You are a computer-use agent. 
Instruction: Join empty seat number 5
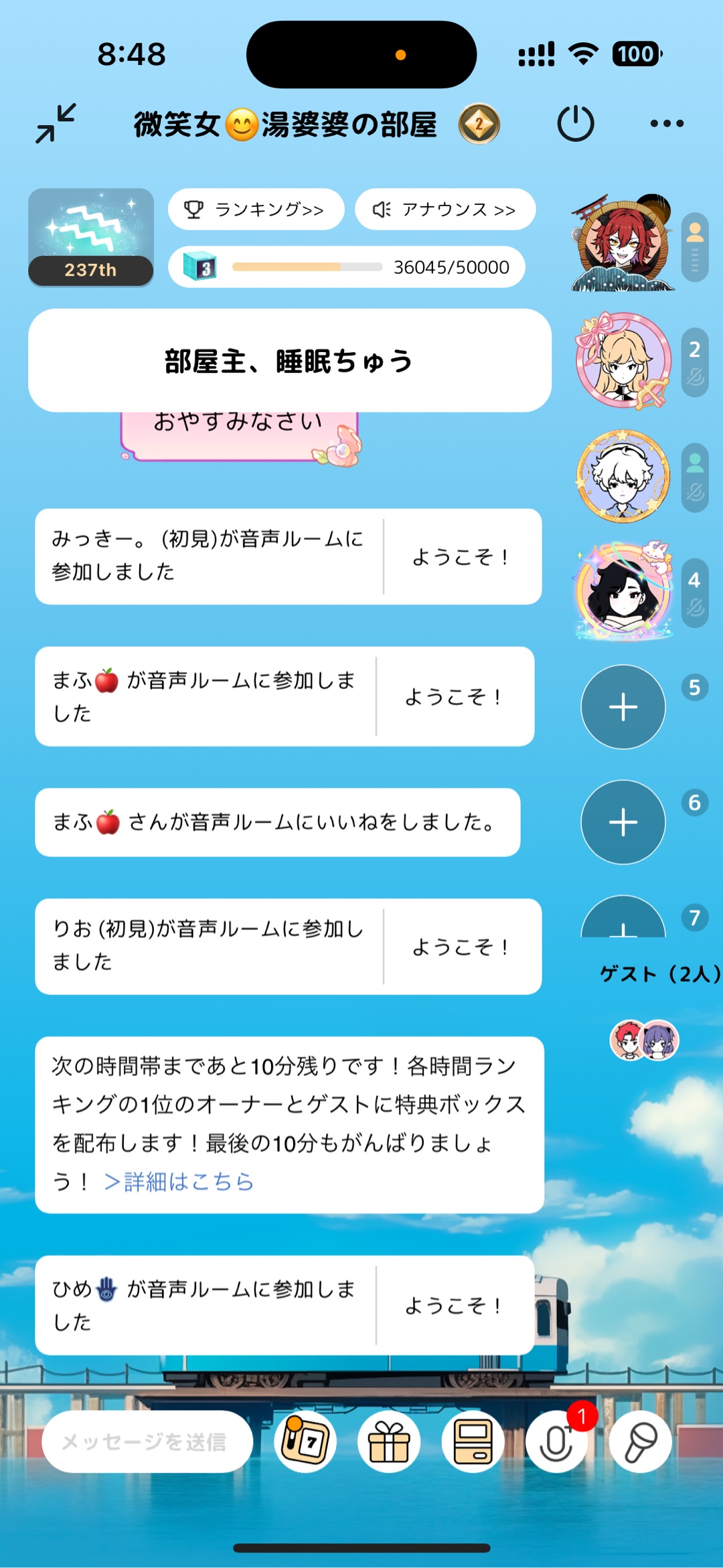[623, 707]
